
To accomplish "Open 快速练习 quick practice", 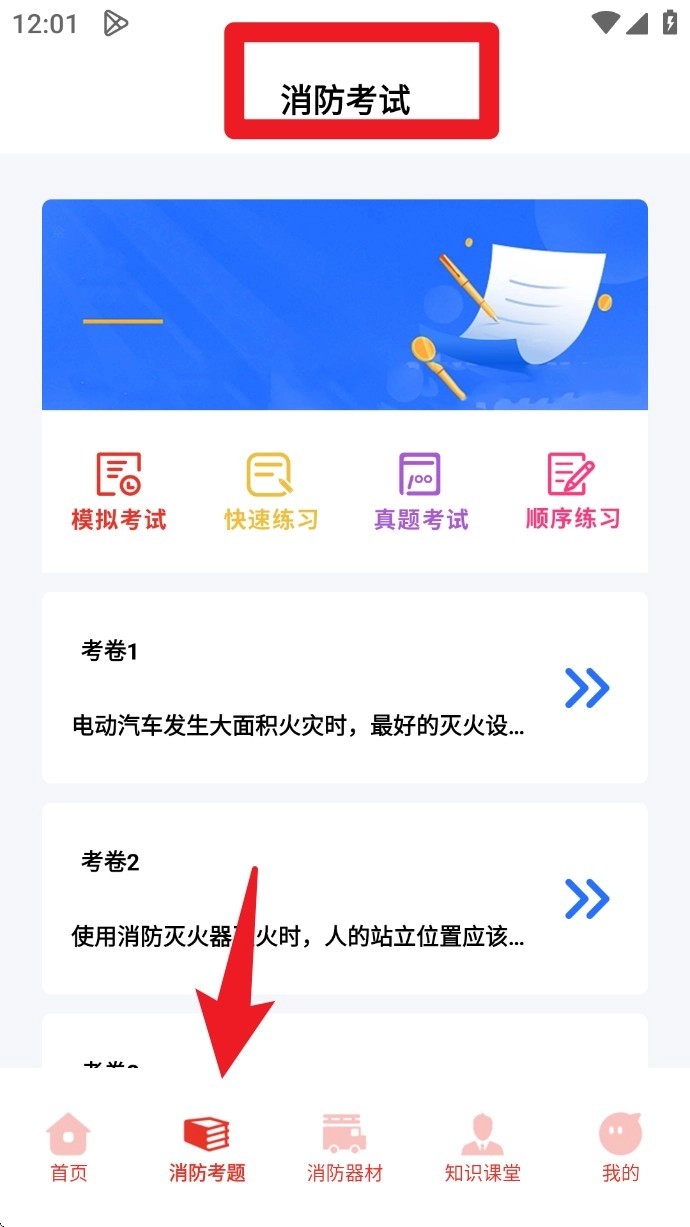I will pyautogui.click(x=270, y=490).
